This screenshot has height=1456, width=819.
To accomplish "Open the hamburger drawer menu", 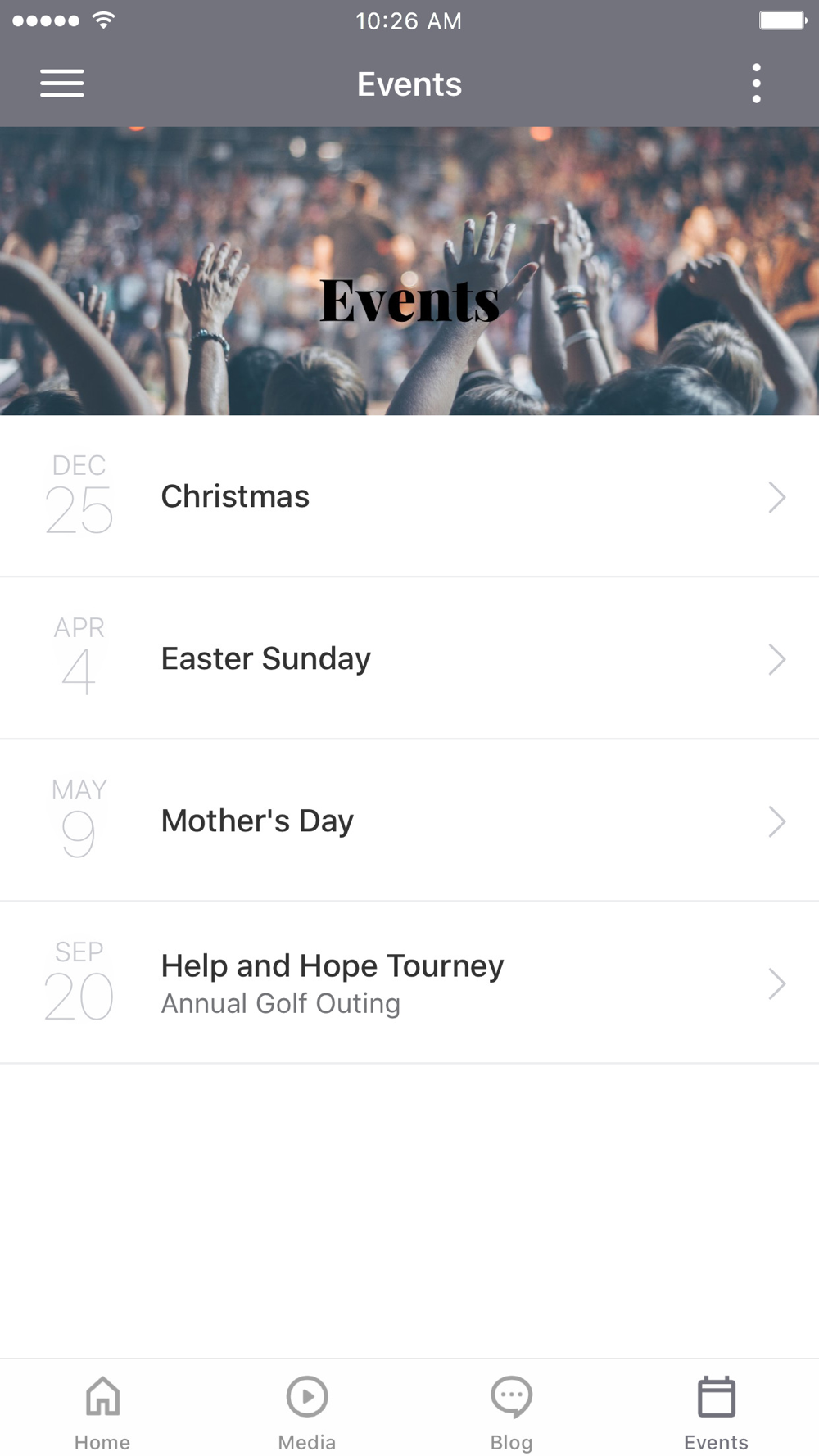I will point(62,84).
